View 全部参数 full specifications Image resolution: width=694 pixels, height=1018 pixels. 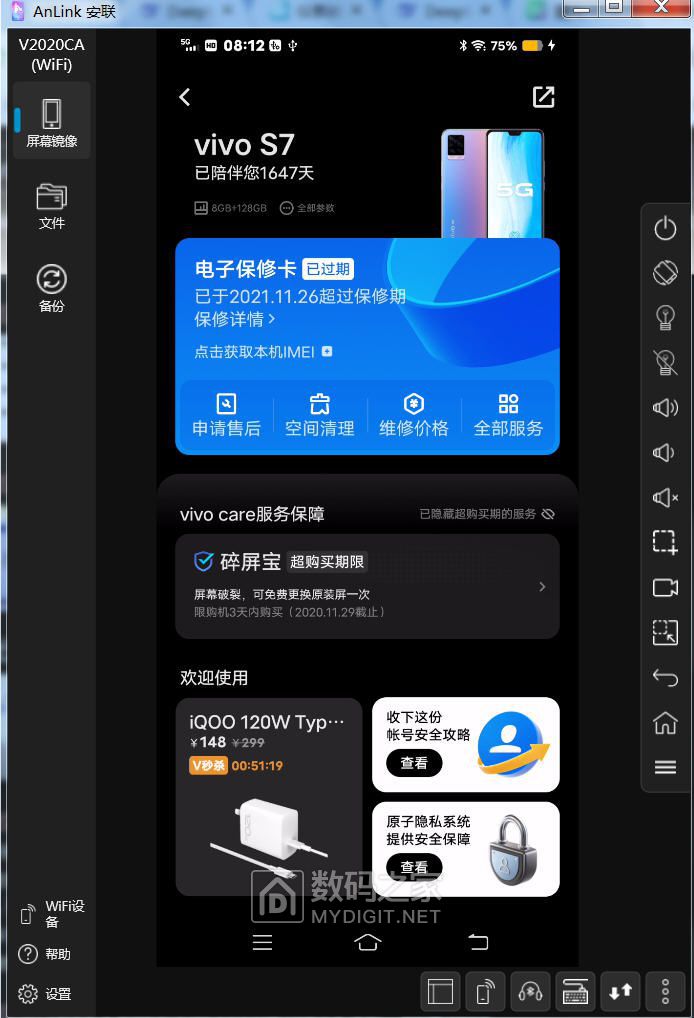pos(308,208)
